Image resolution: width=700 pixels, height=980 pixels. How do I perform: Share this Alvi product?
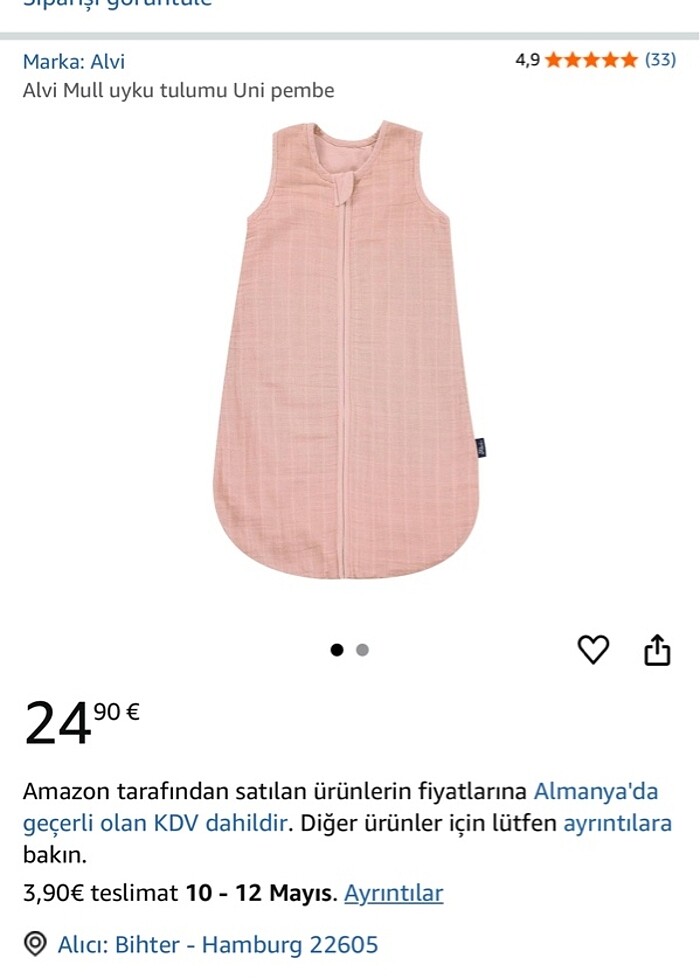656,650
